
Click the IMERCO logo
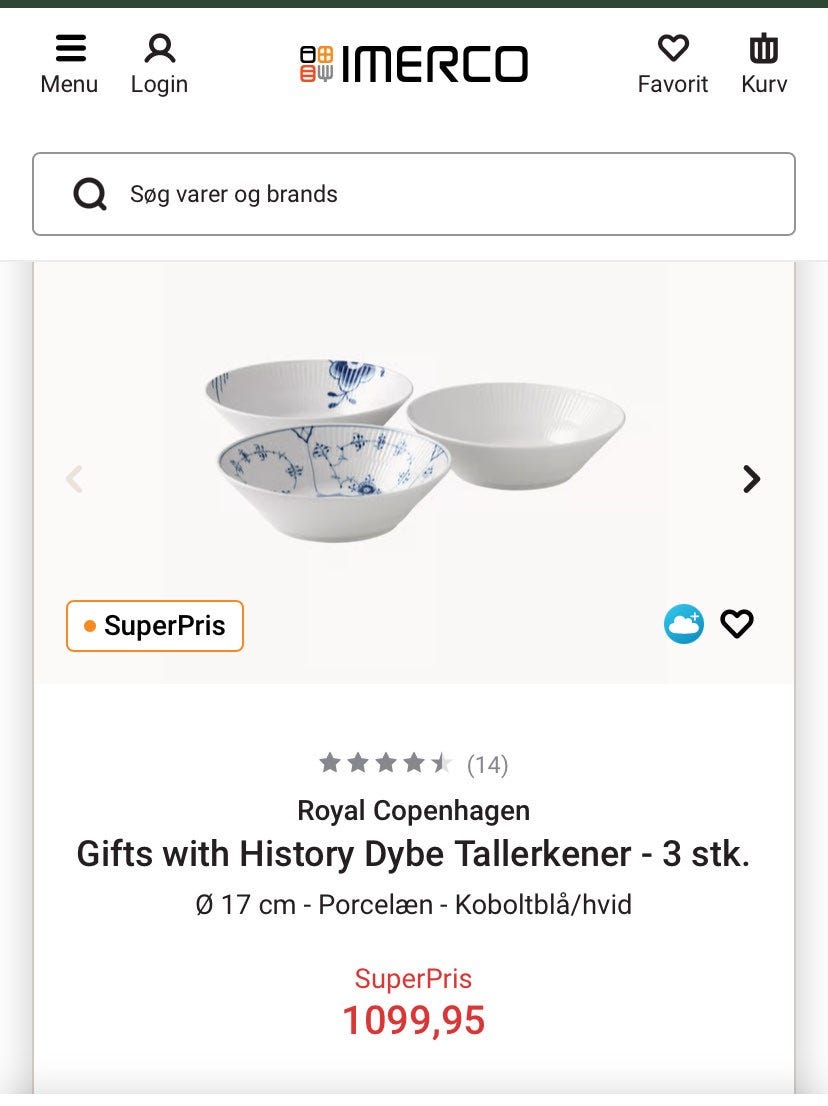coord(414,63)
